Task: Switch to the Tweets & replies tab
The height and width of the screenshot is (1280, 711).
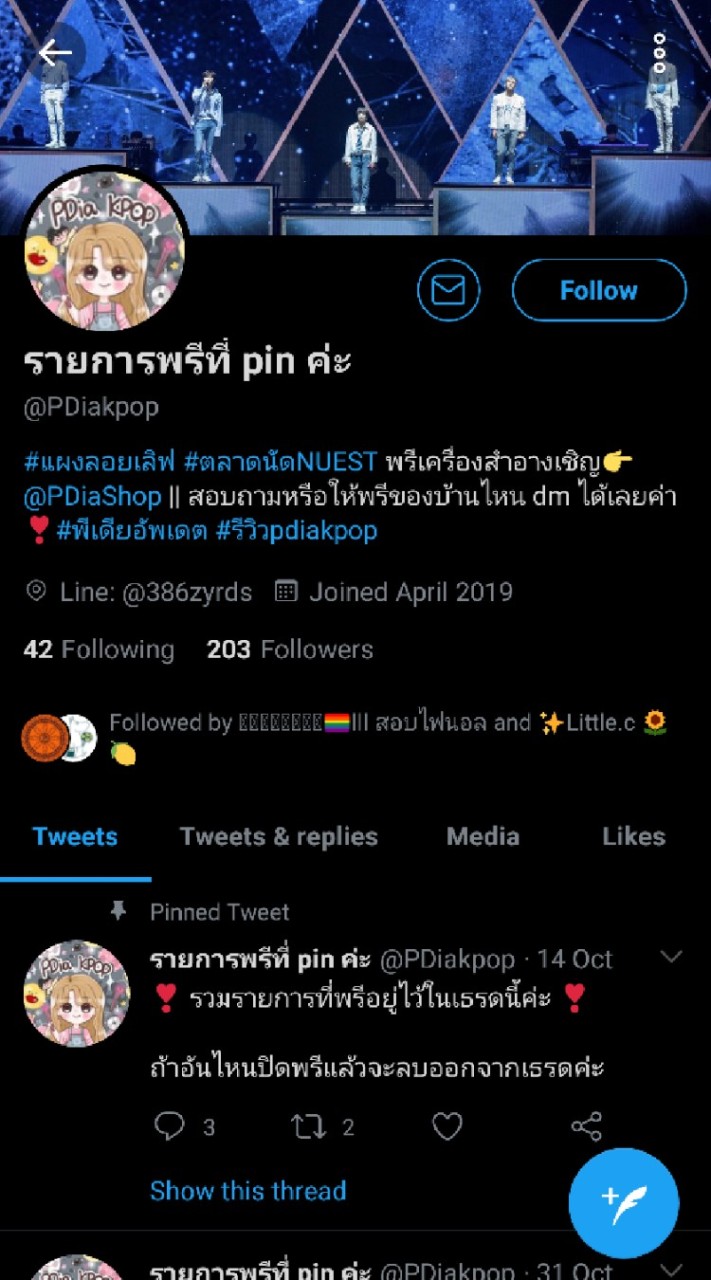Action: point(279,837)
